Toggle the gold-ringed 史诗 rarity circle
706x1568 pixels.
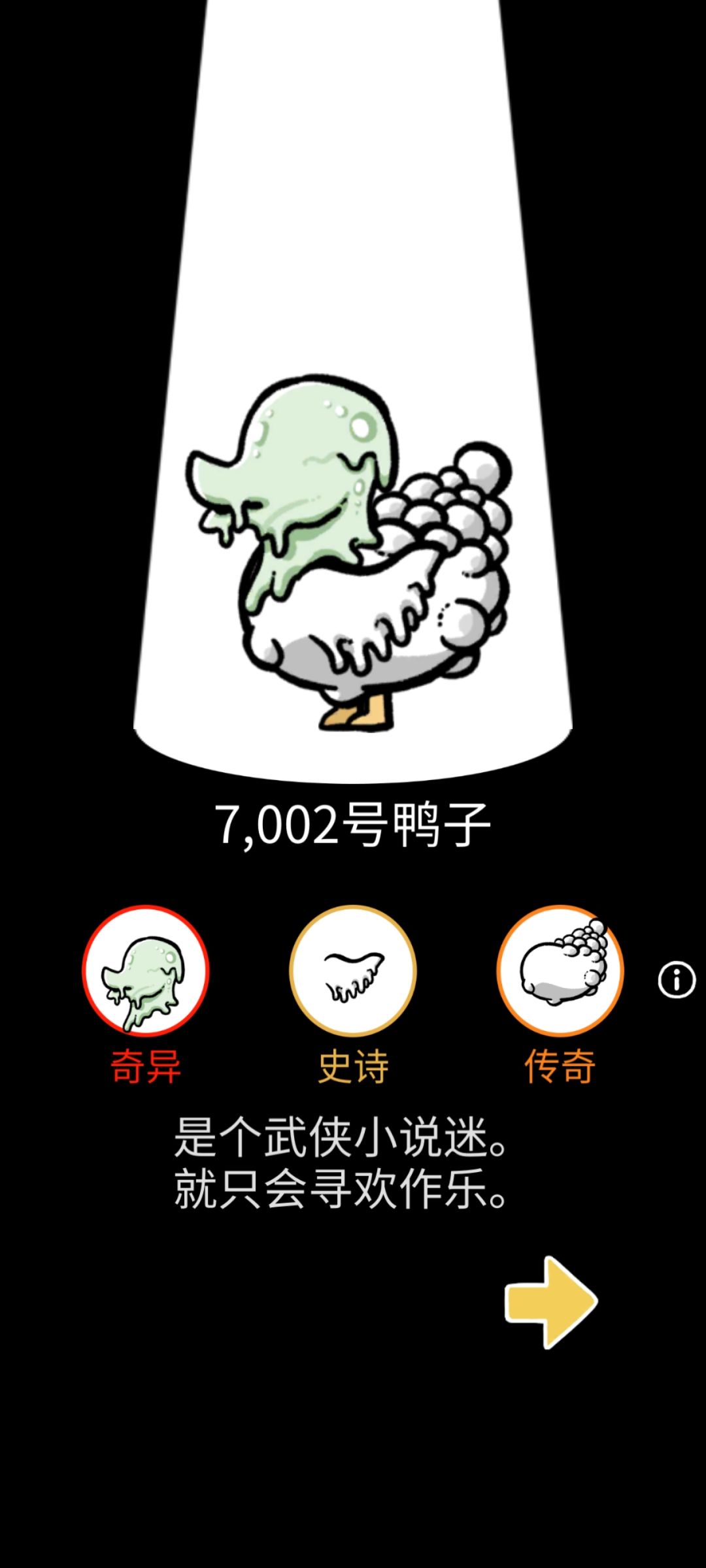(353, 972)
